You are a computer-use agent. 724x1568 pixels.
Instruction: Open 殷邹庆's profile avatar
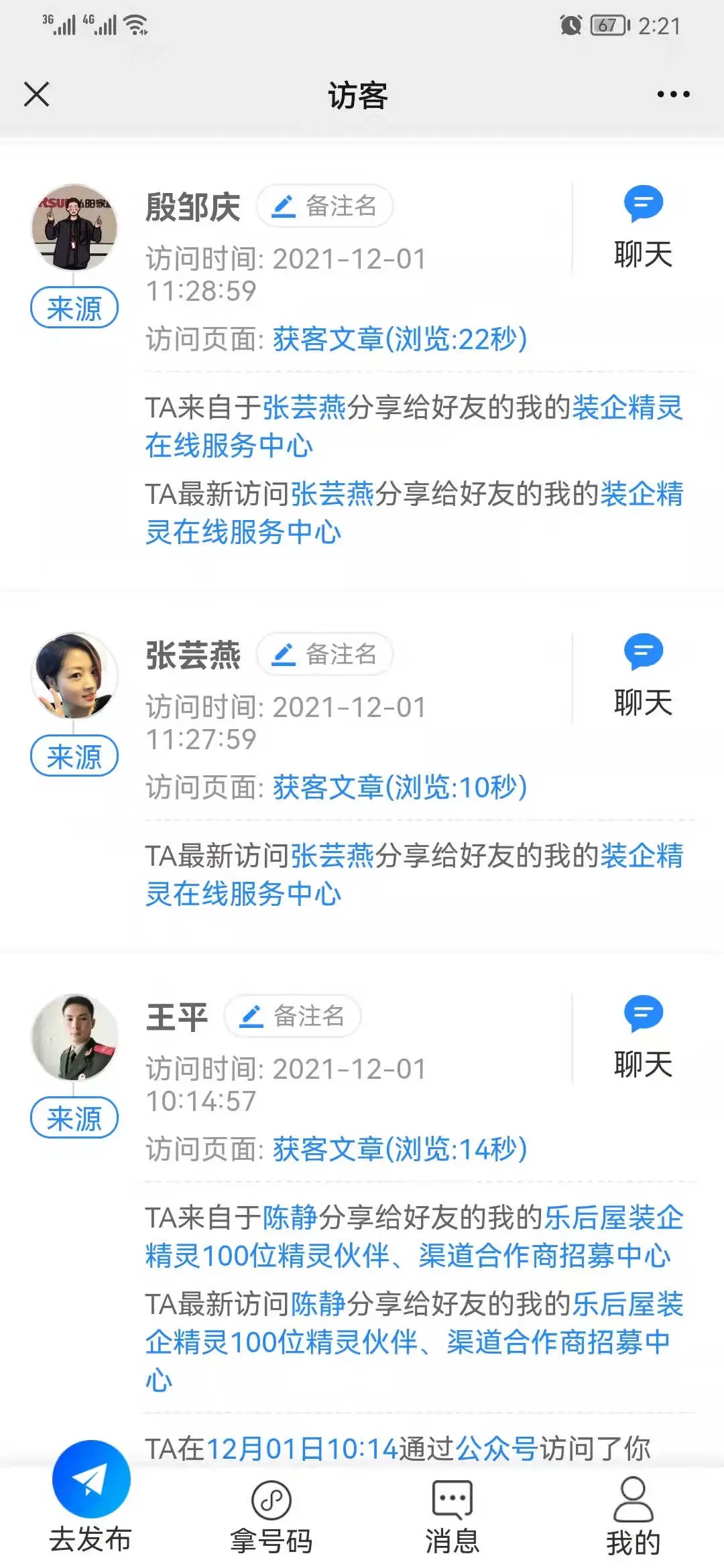pos(74,227)
